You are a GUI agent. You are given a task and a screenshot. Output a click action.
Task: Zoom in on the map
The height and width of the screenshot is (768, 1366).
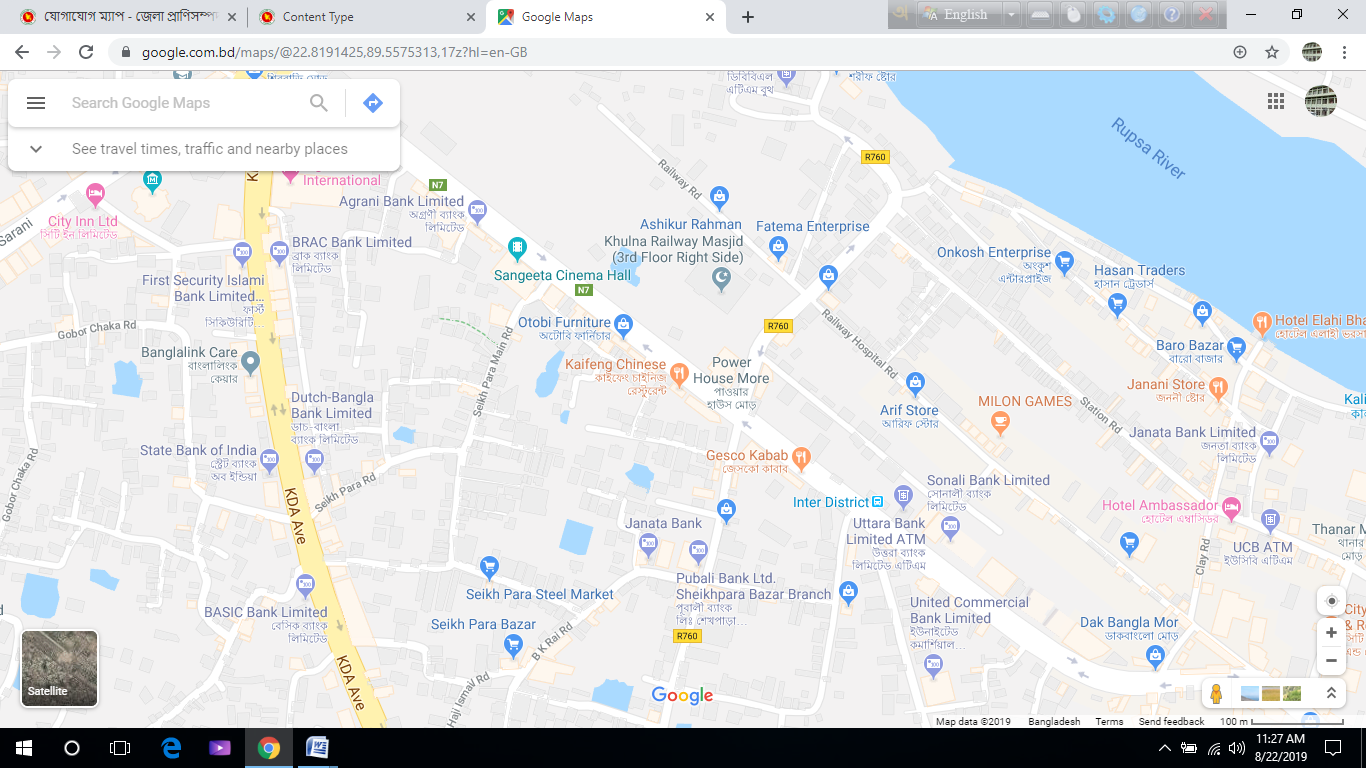tap(1331, 633)
